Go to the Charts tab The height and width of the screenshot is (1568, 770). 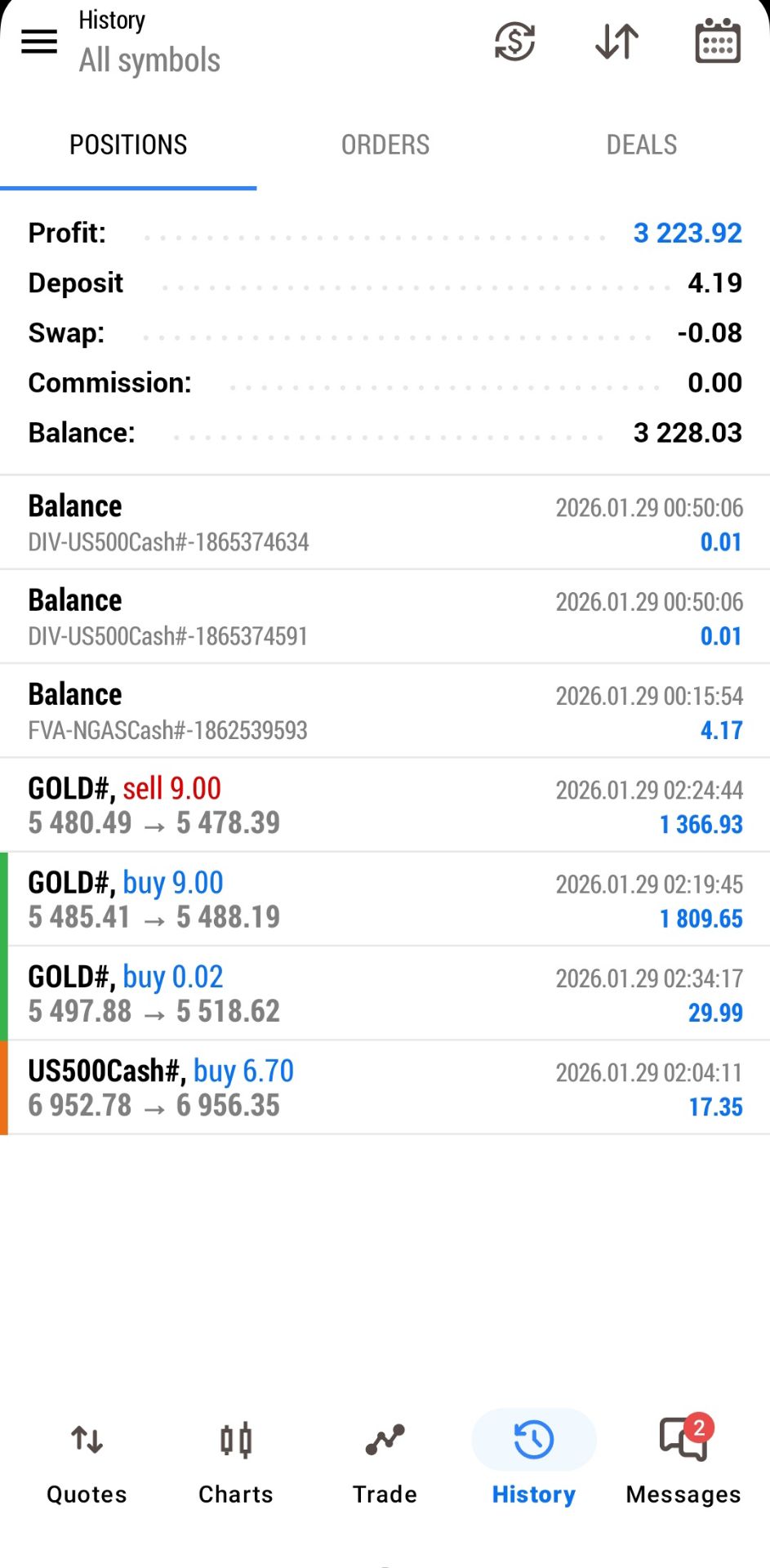pos(236,1462)
